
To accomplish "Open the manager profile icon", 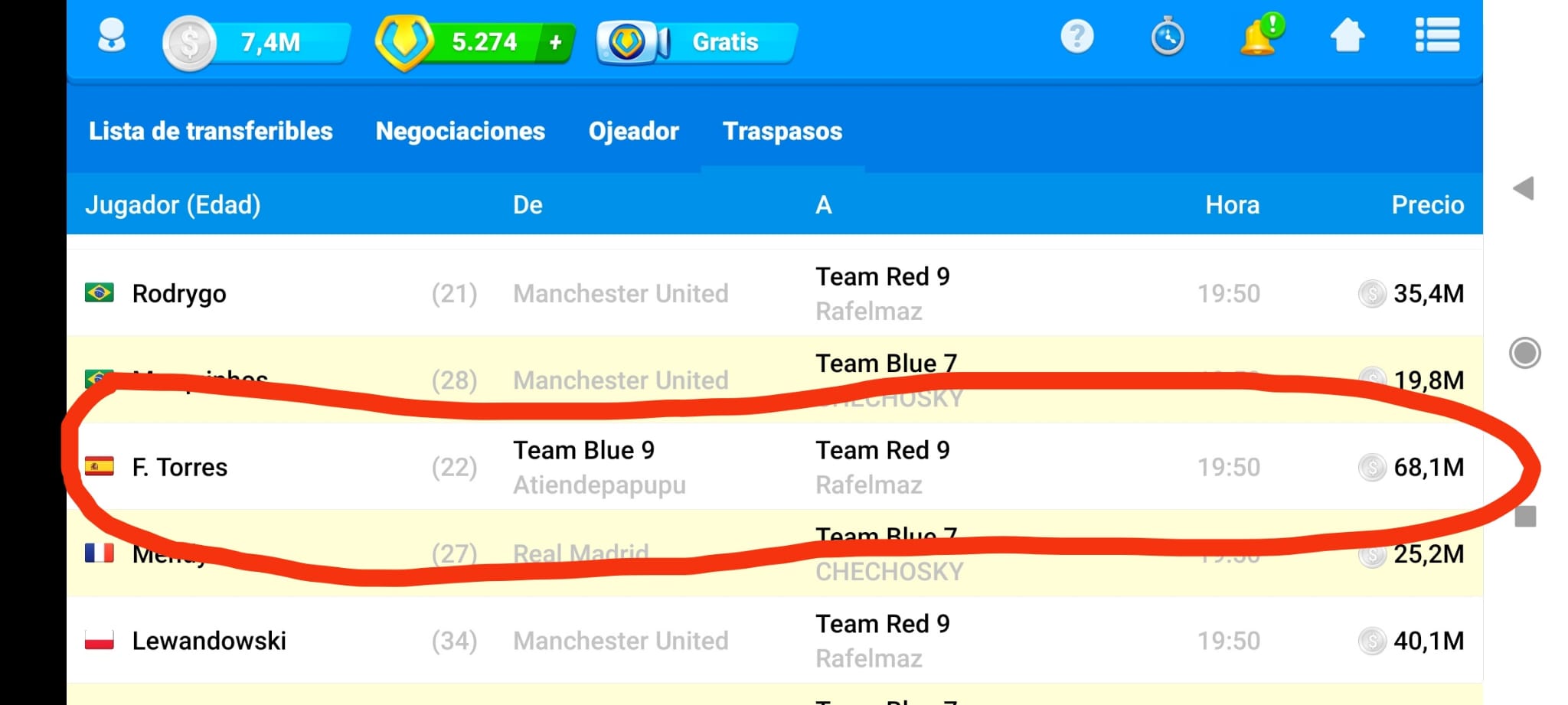I will (x=112, y=37).
